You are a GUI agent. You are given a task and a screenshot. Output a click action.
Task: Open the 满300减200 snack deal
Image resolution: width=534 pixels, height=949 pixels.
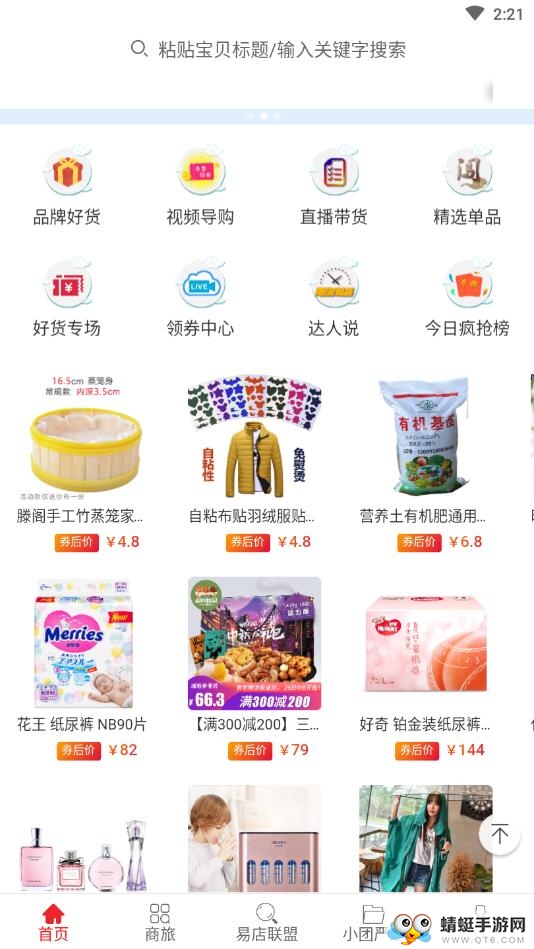pos(254,669)
